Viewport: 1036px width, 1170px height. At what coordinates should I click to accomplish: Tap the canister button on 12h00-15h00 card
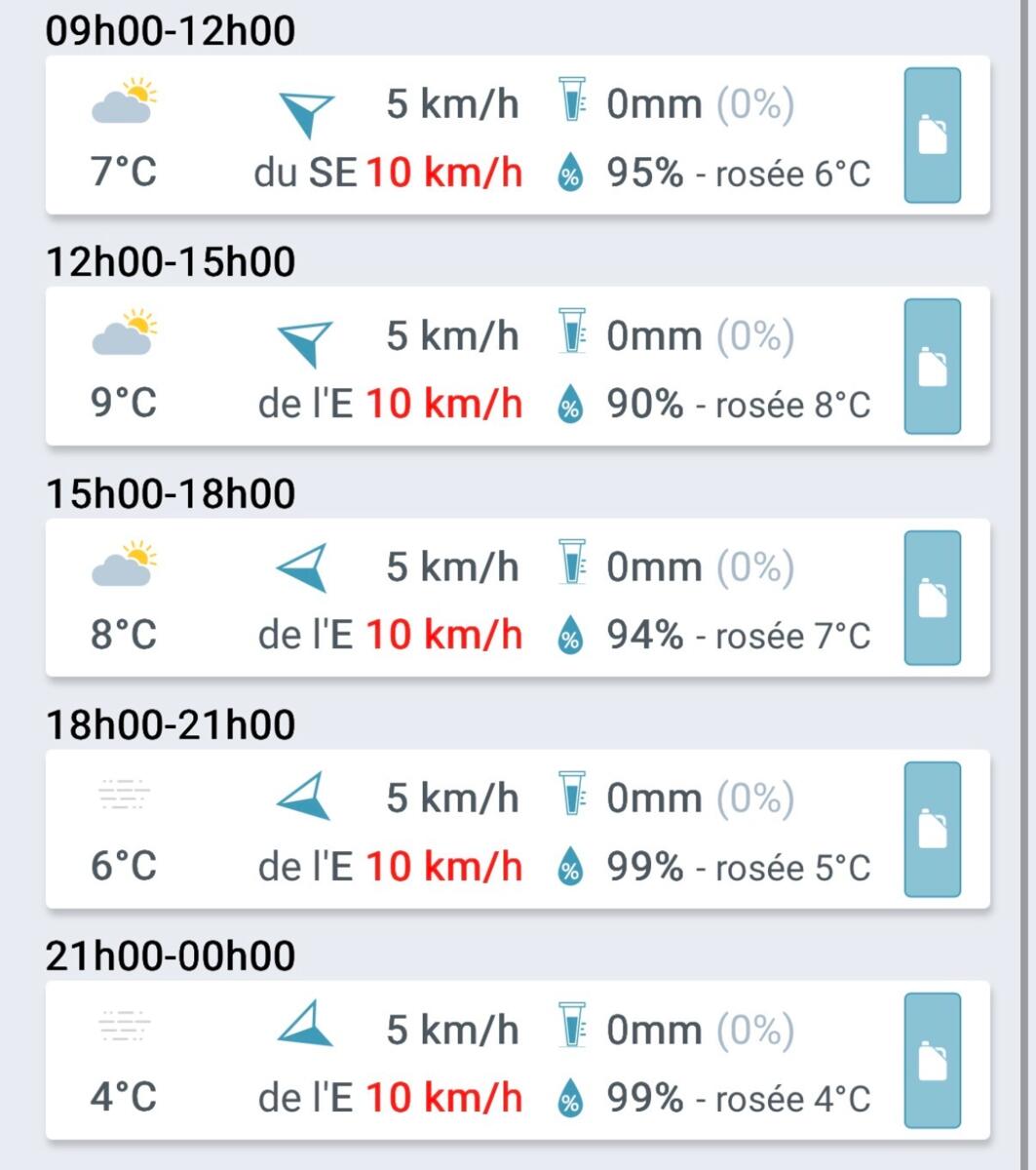coord(932,367)
